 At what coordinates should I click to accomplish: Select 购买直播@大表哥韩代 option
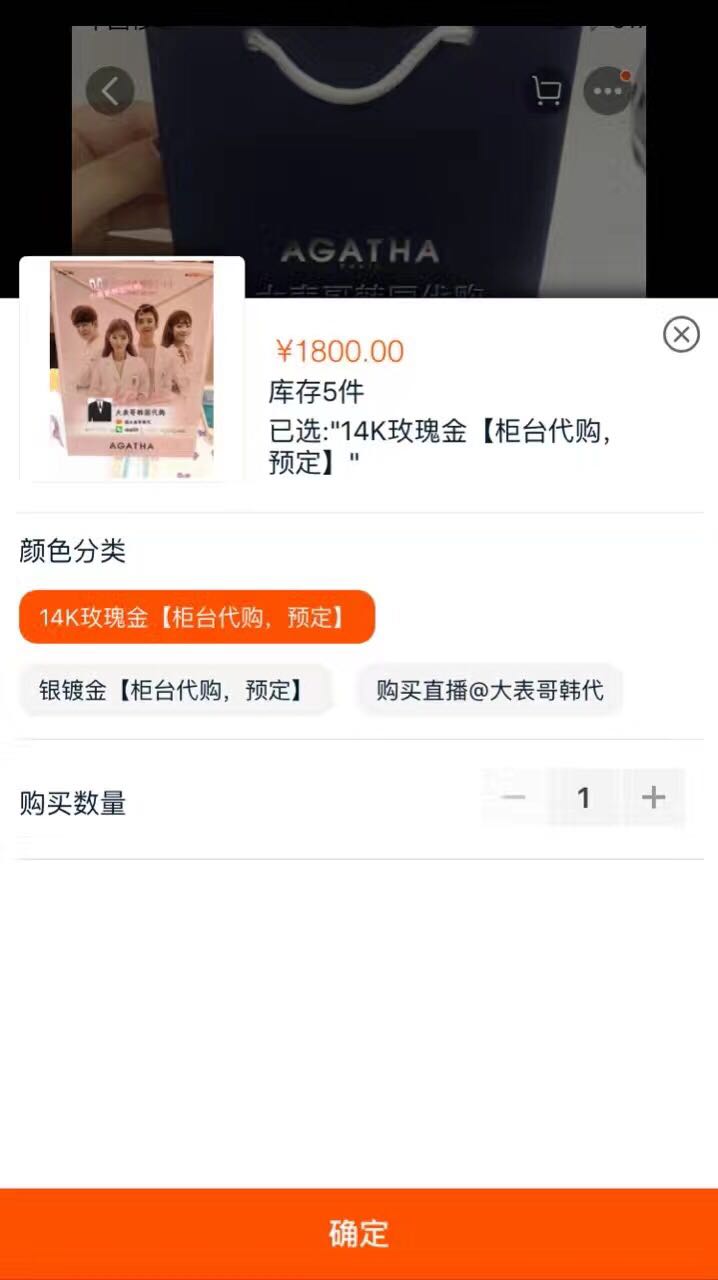(490, 690)
